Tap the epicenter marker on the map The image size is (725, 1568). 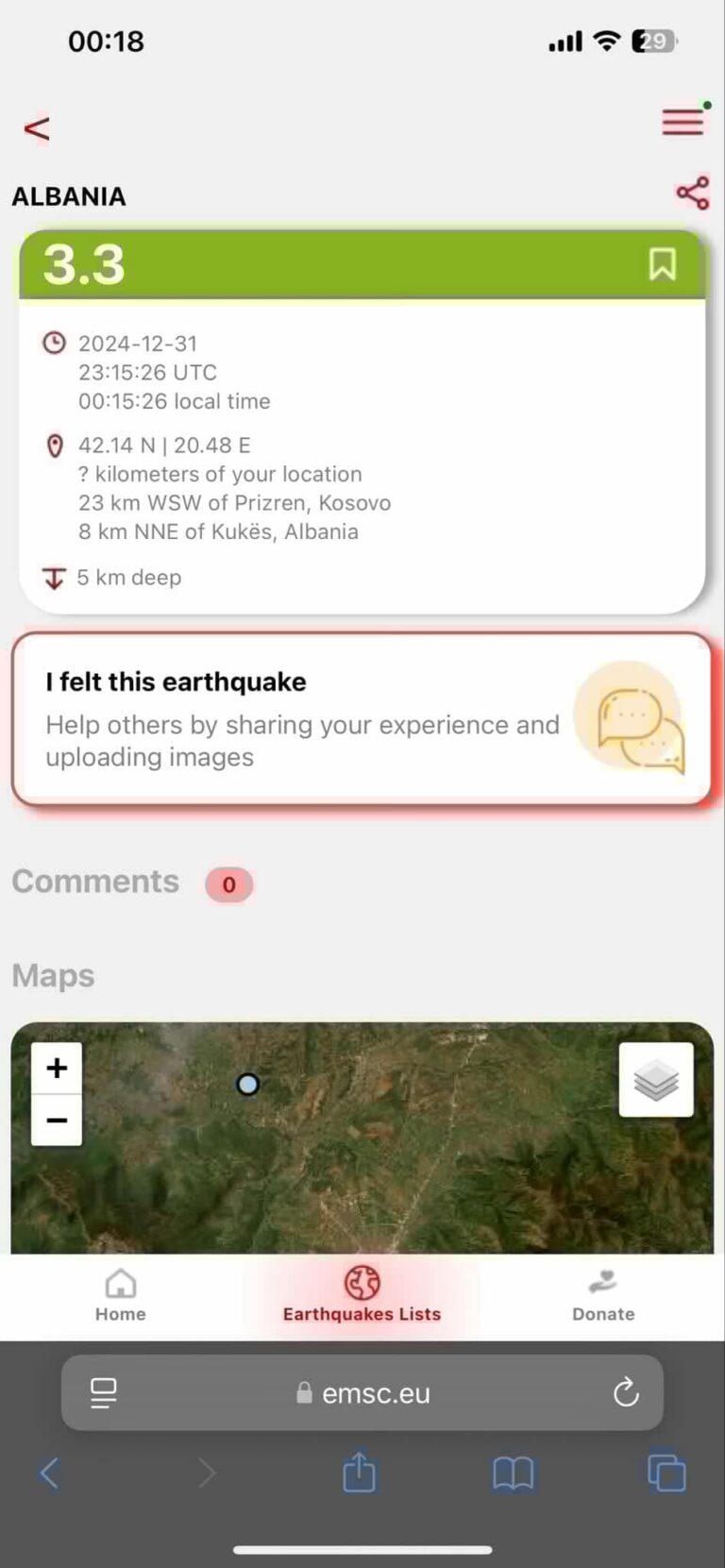(x=248, y=1085)
